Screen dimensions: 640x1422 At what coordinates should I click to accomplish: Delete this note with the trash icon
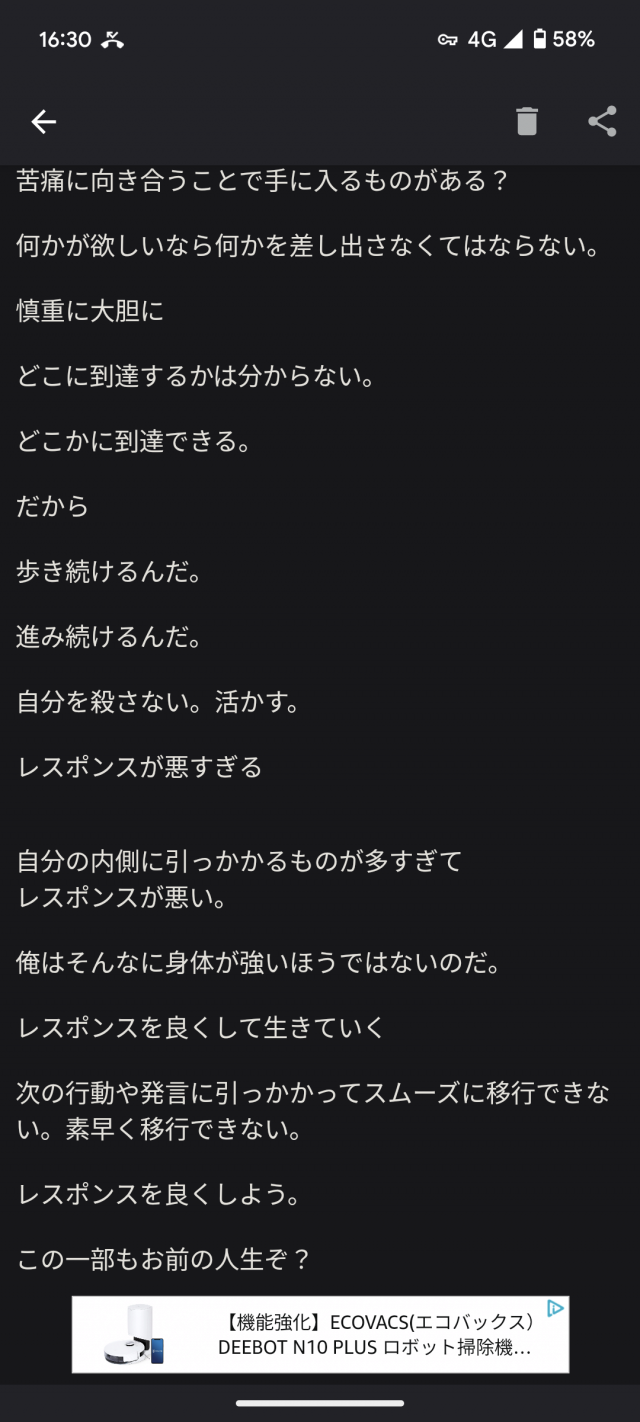pos(527,122)
